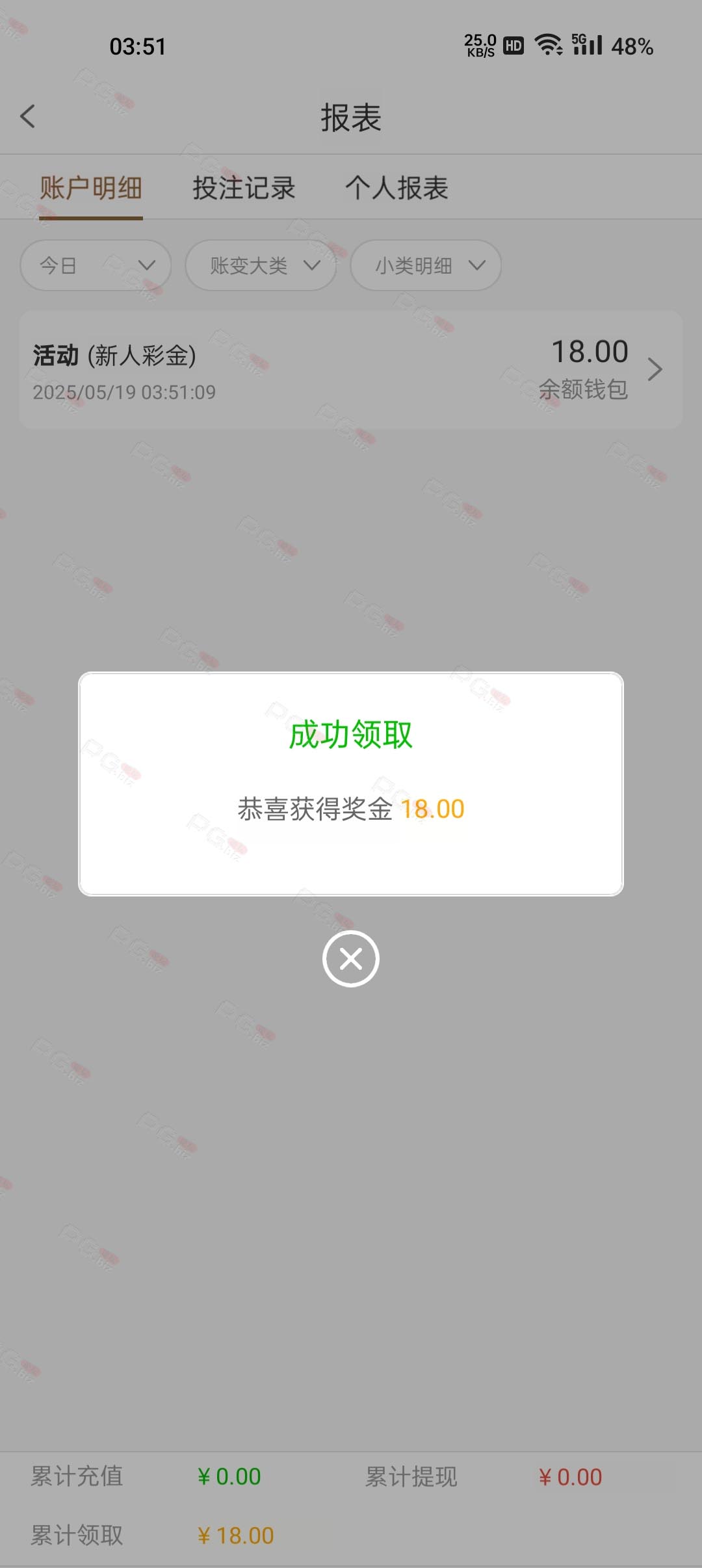Dismiss the 成功领取 reward popup
The image size is (702, 1568).
(x=350, y=959)
